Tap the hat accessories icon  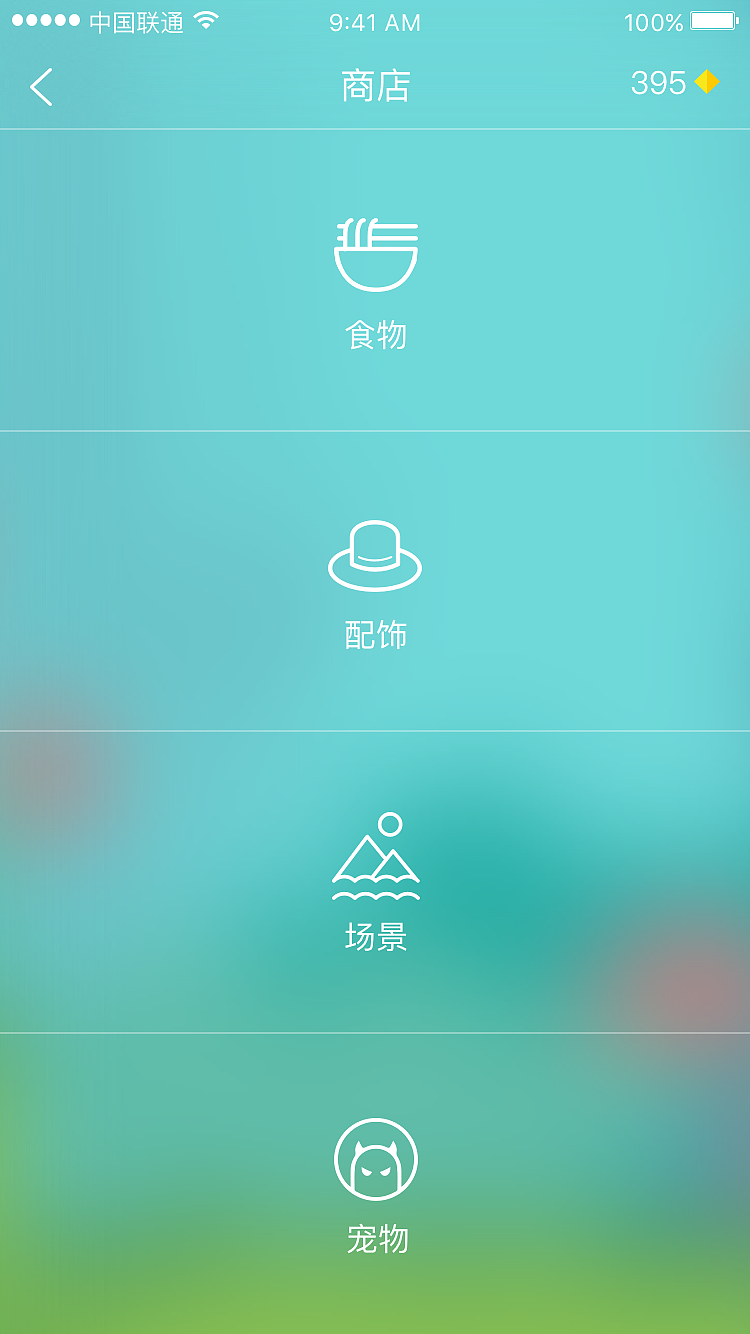(x=374, y=554)
